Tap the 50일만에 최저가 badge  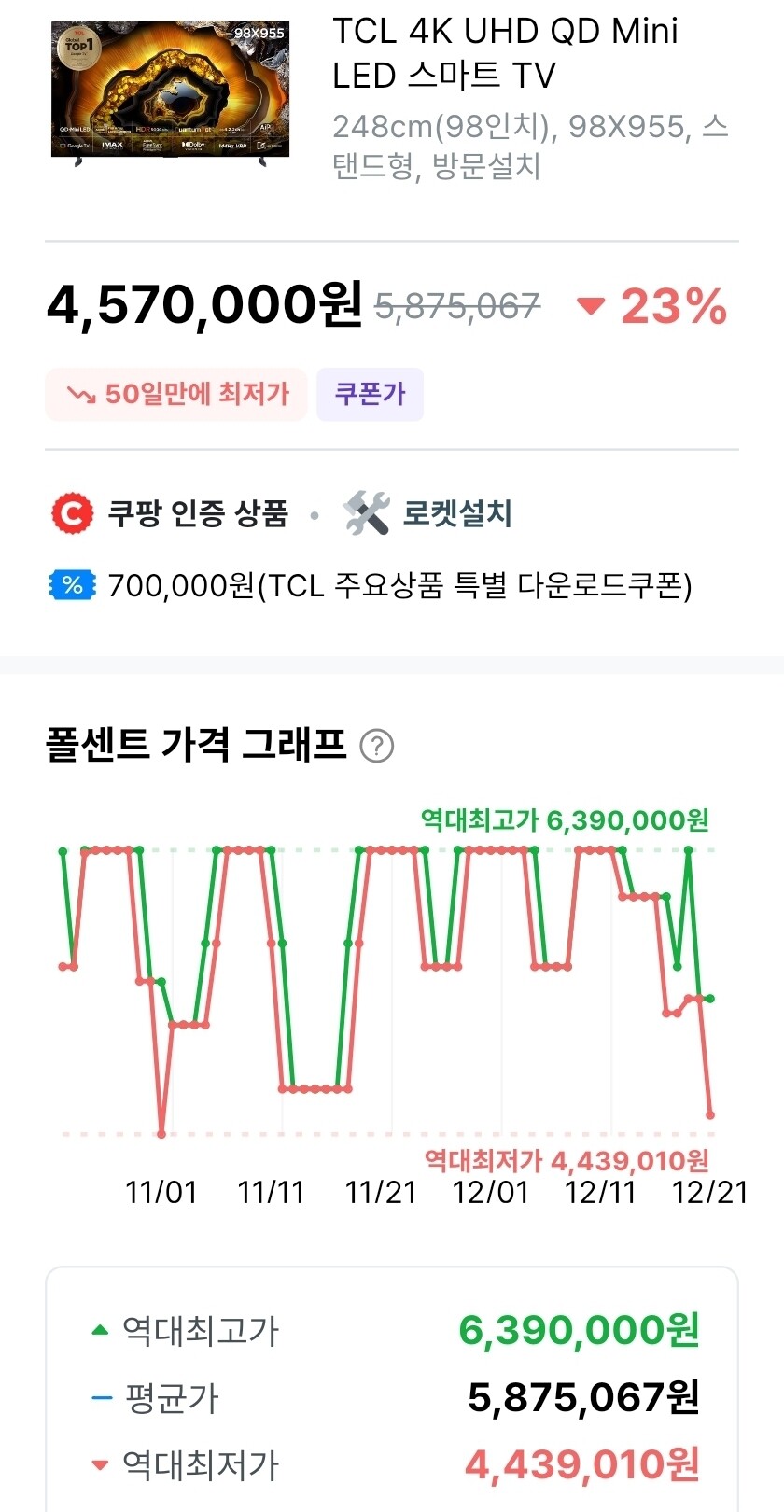point(176,394)
